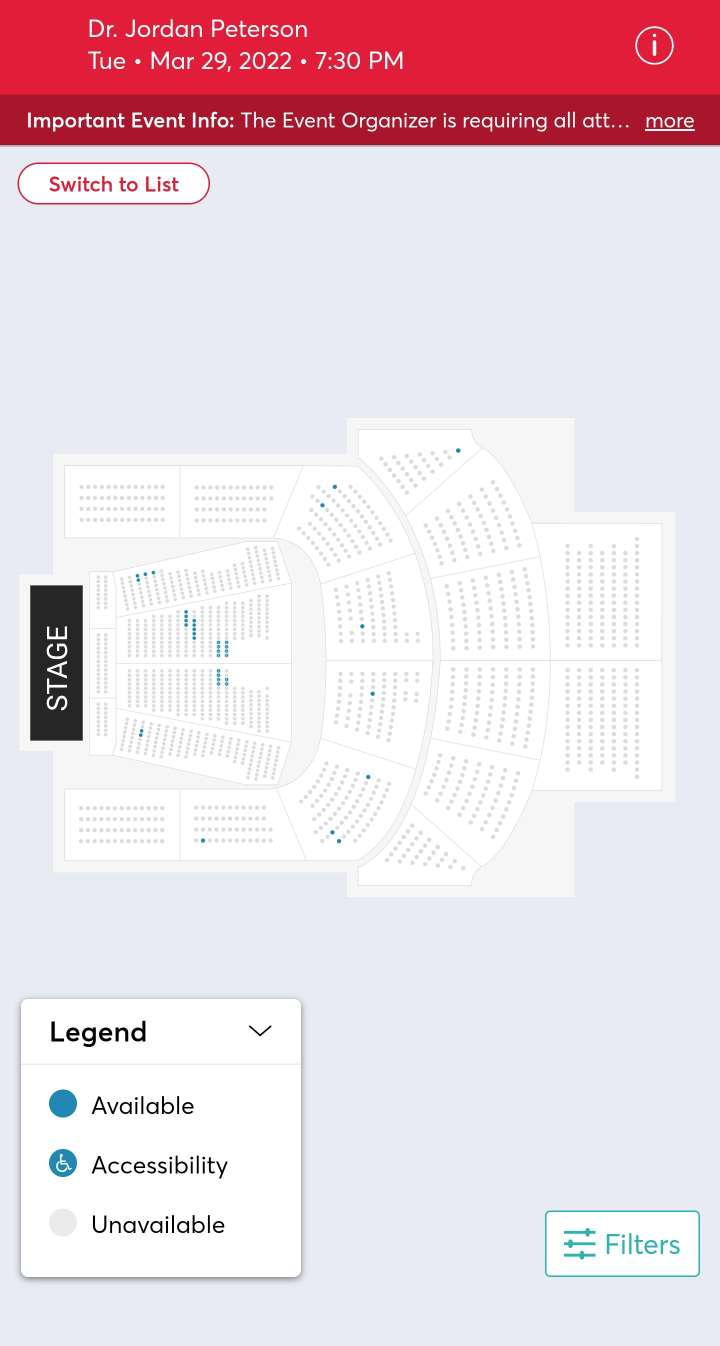Switch to List view

point(114,184)
